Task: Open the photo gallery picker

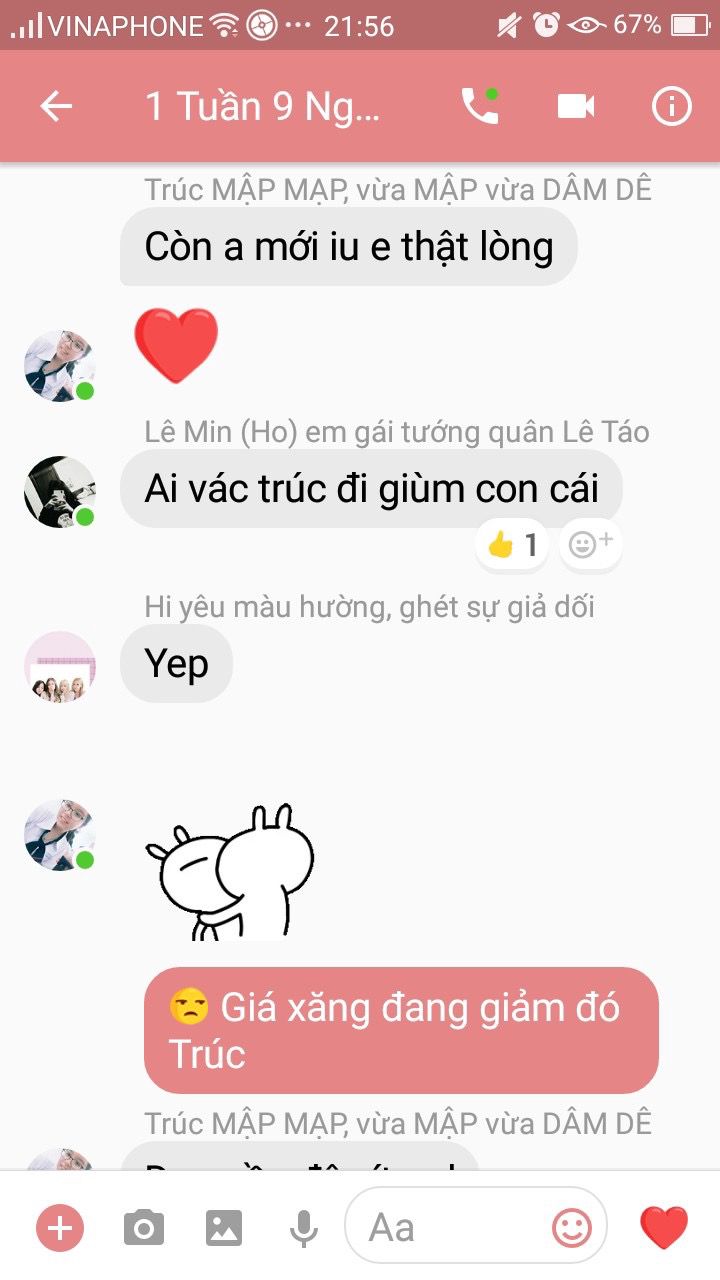Action: 224,1228
